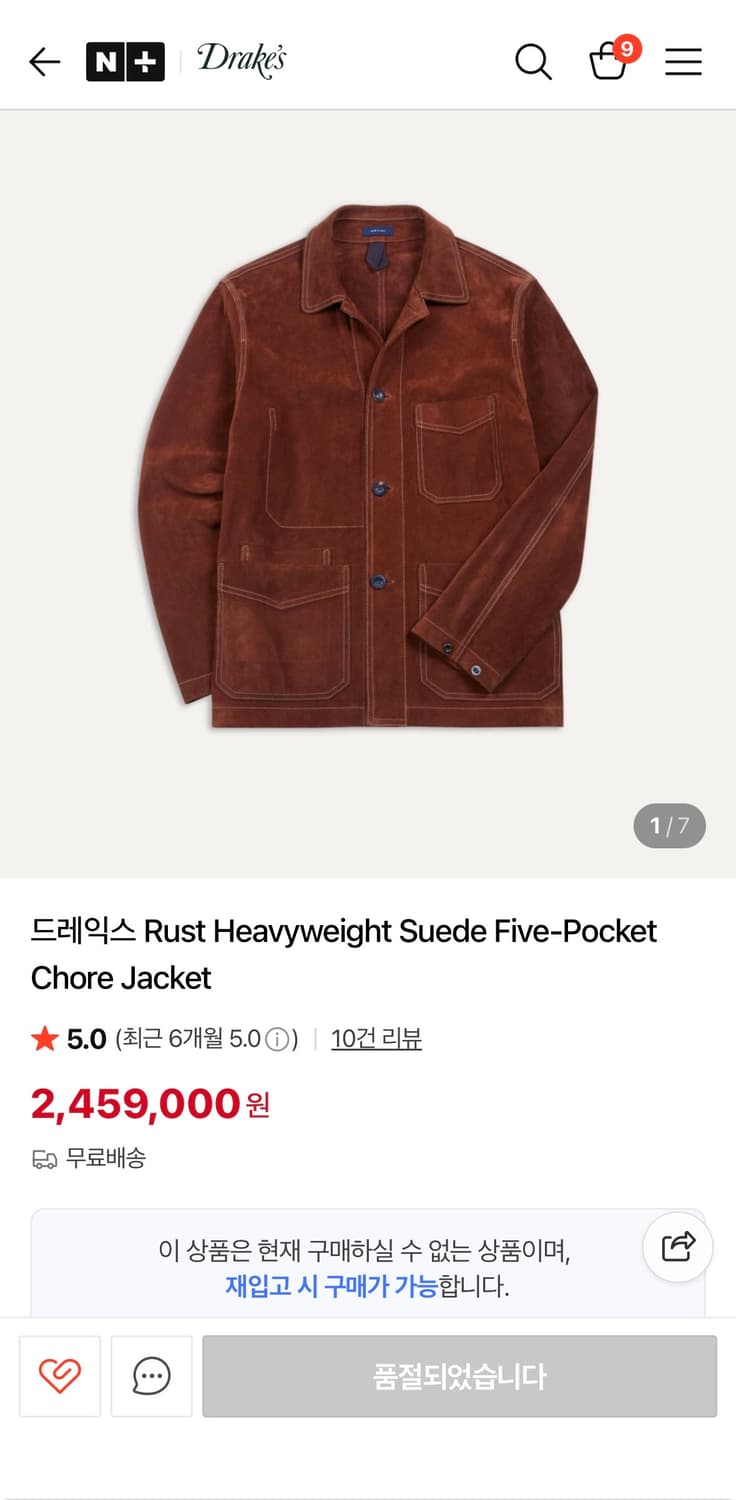Image resolution: width=736 pixels, height=1500 pixels.
Task: Open the 10건 리뷰 reviews link
Action: (376, 1039)
